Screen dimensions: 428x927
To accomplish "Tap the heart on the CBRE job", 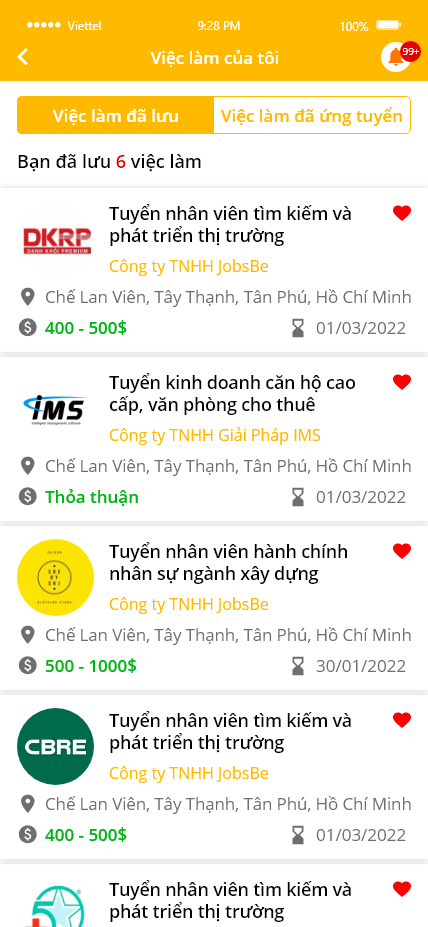I will coord(402,720).
